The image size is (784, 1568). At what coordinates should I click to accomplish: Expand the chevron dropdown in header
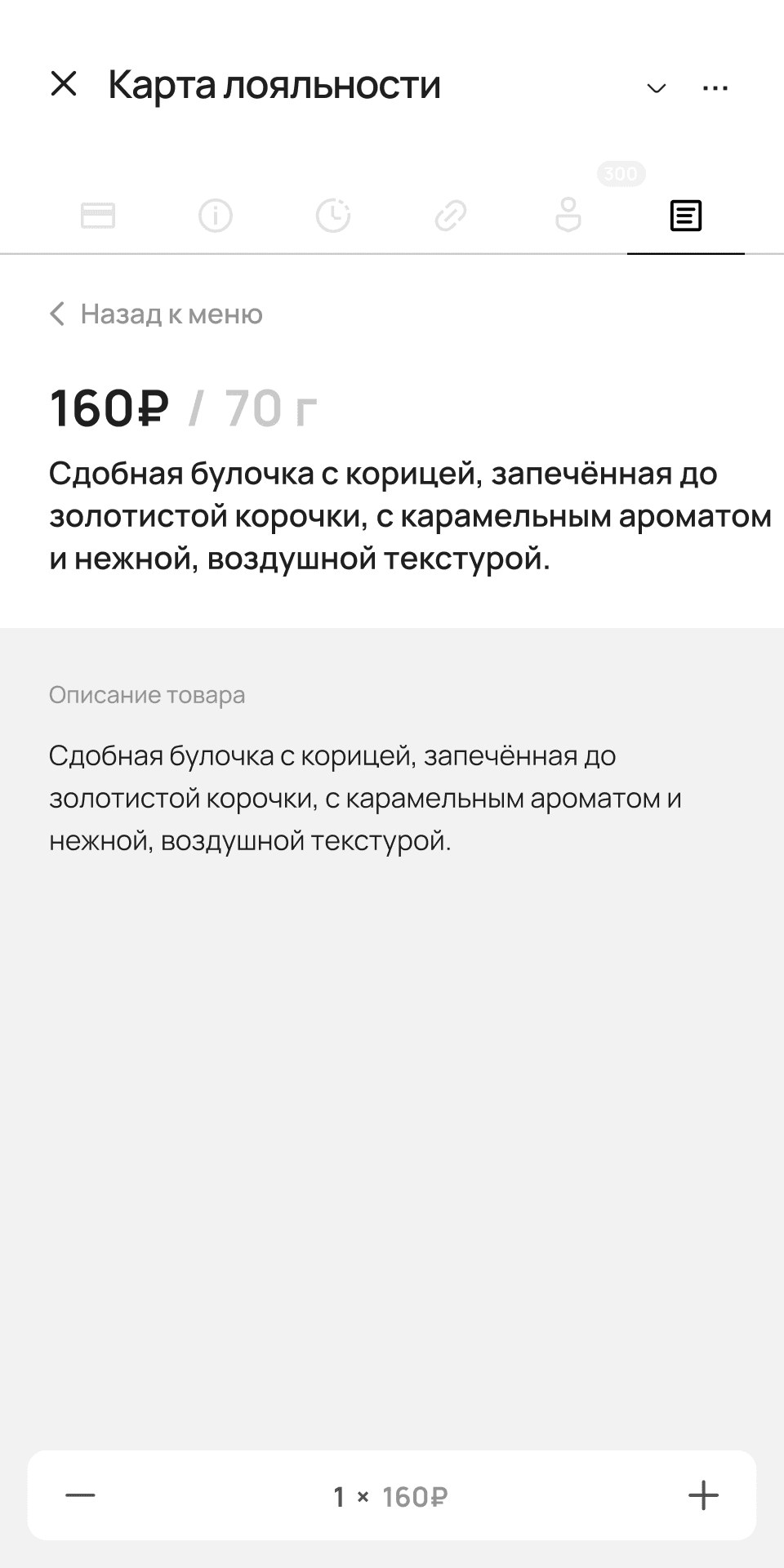click(657, 88)
